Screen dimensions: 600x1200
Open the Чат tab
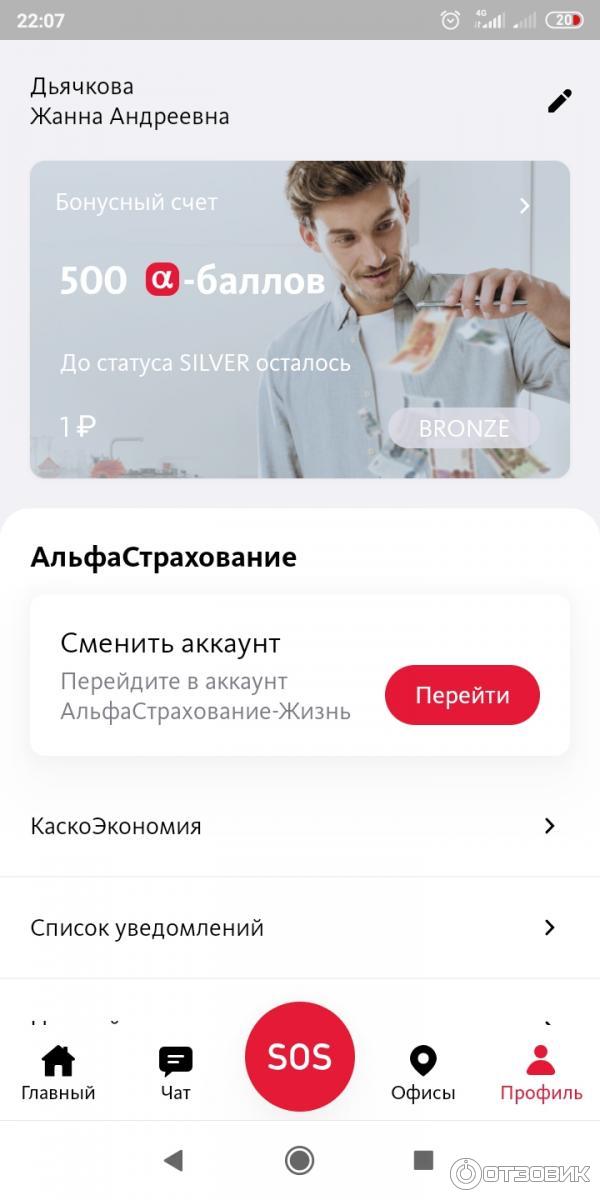pos(175,1073)
